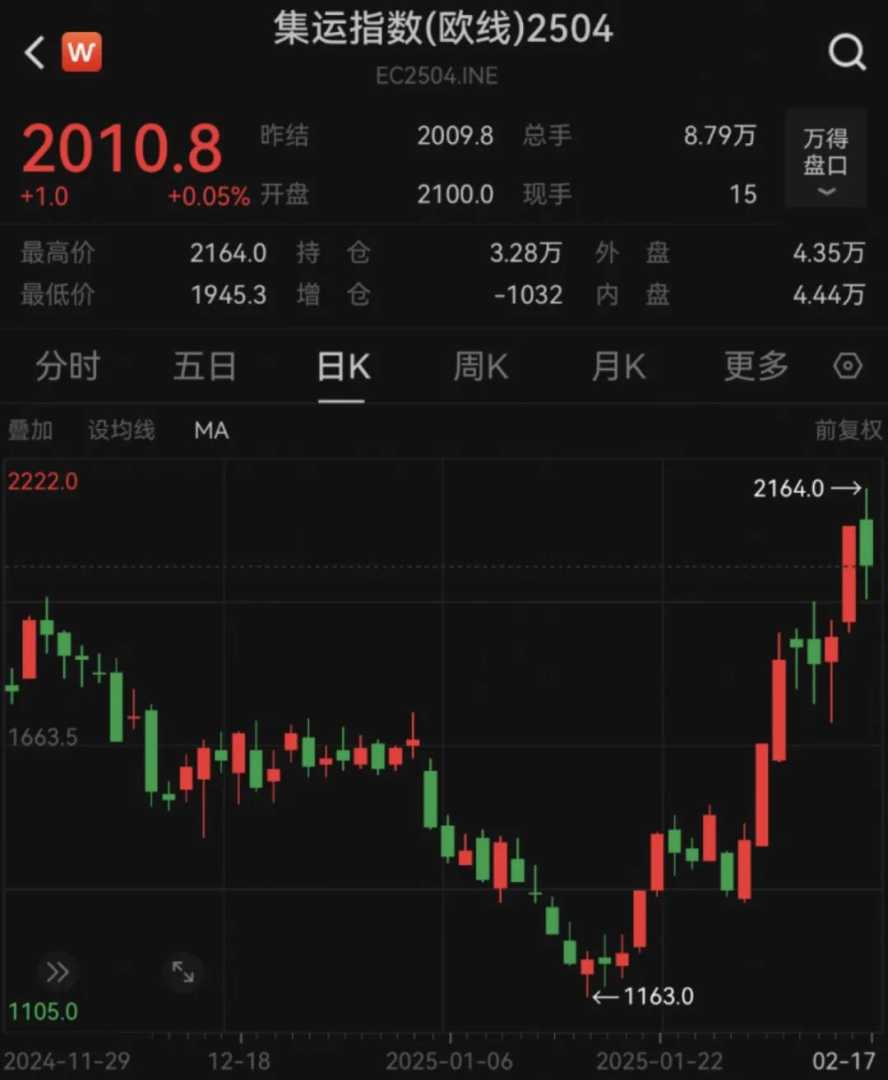Switch to the 月K chart tab
Image resolution: width=888 pixels, height=1080 pixels.
[x=618, y=367]
